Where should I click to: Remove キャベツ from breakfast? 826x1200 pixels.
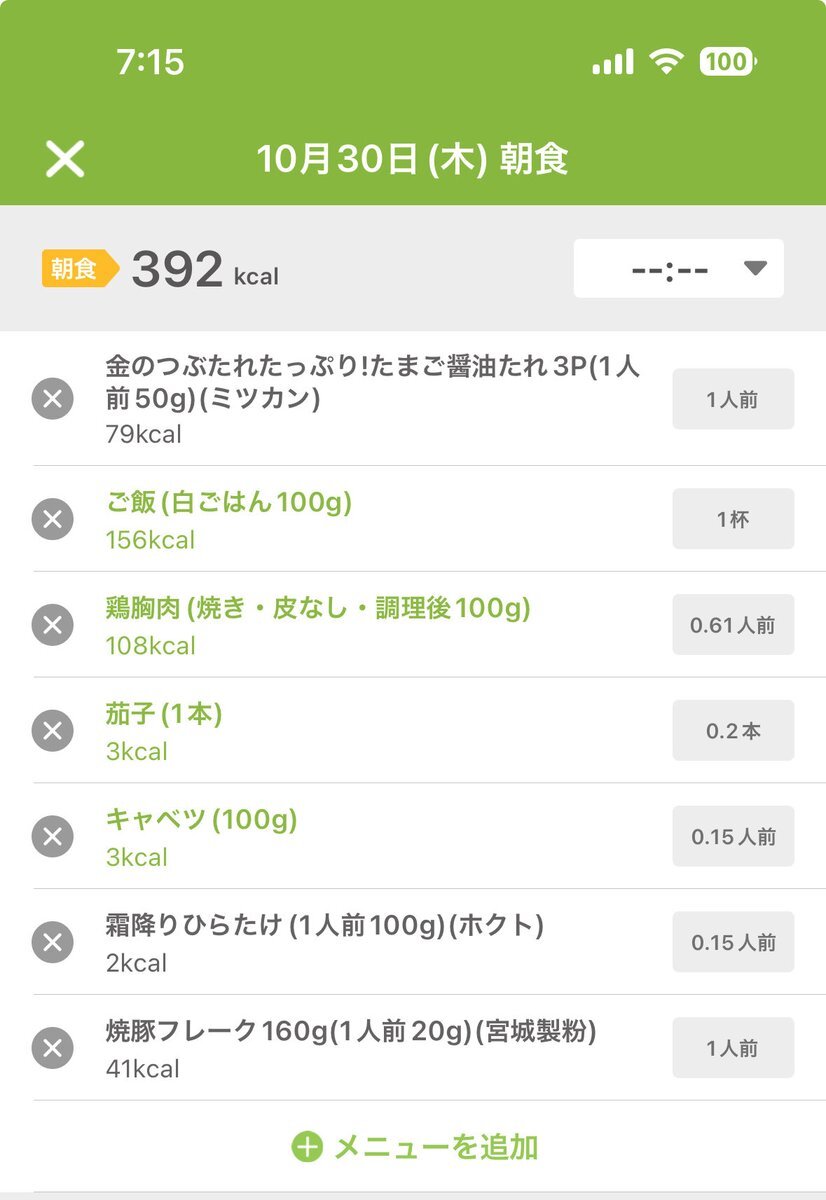[53, 837]
